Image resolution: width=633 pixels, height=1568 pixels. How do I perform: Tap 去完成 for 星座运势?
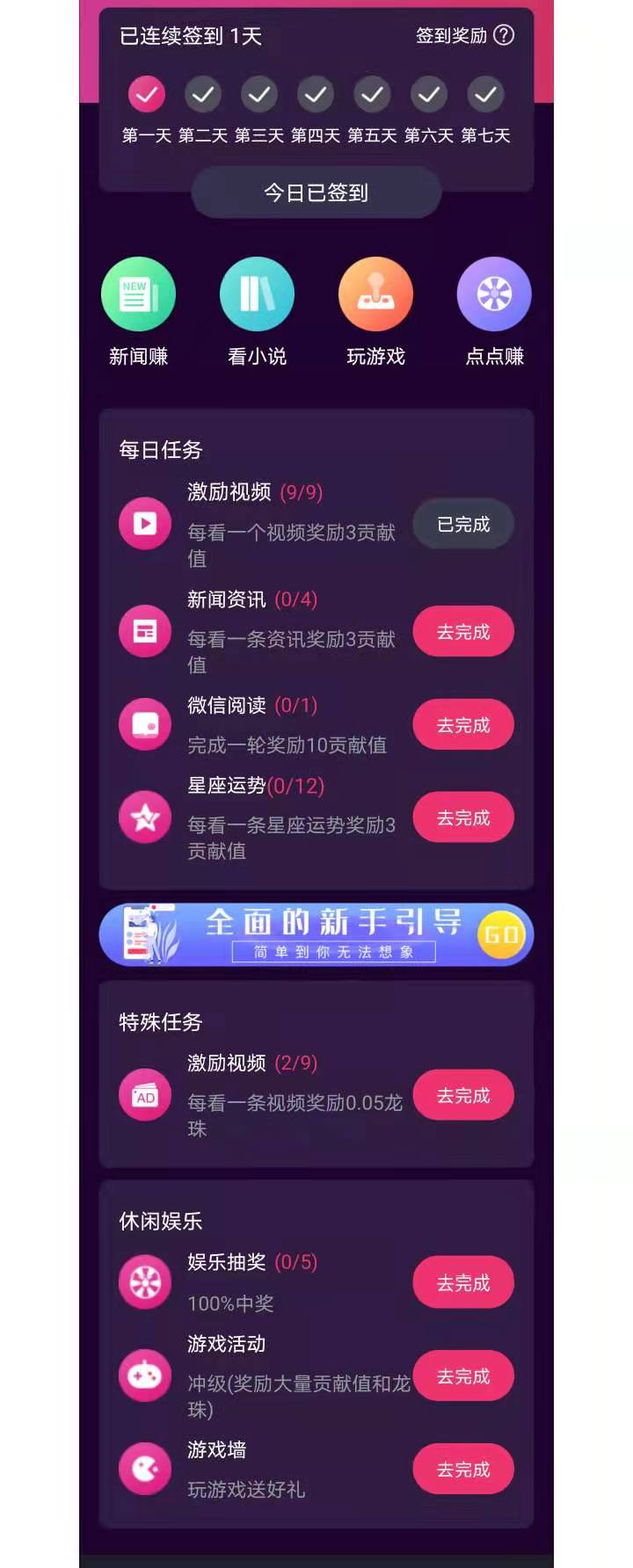click(x=463, y=818)
